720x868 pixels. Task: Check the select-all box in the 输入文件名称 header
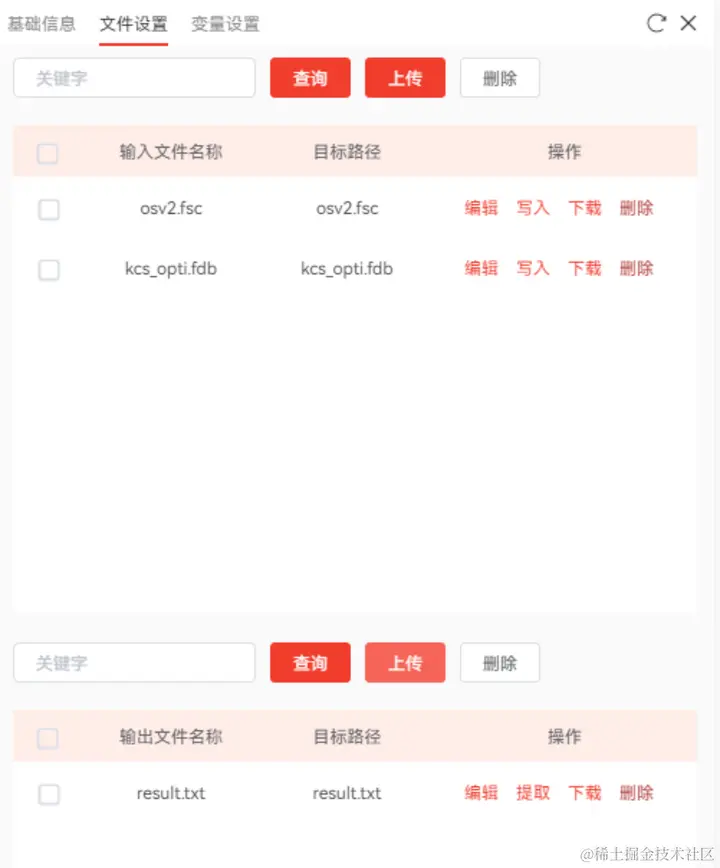point(47,153)
